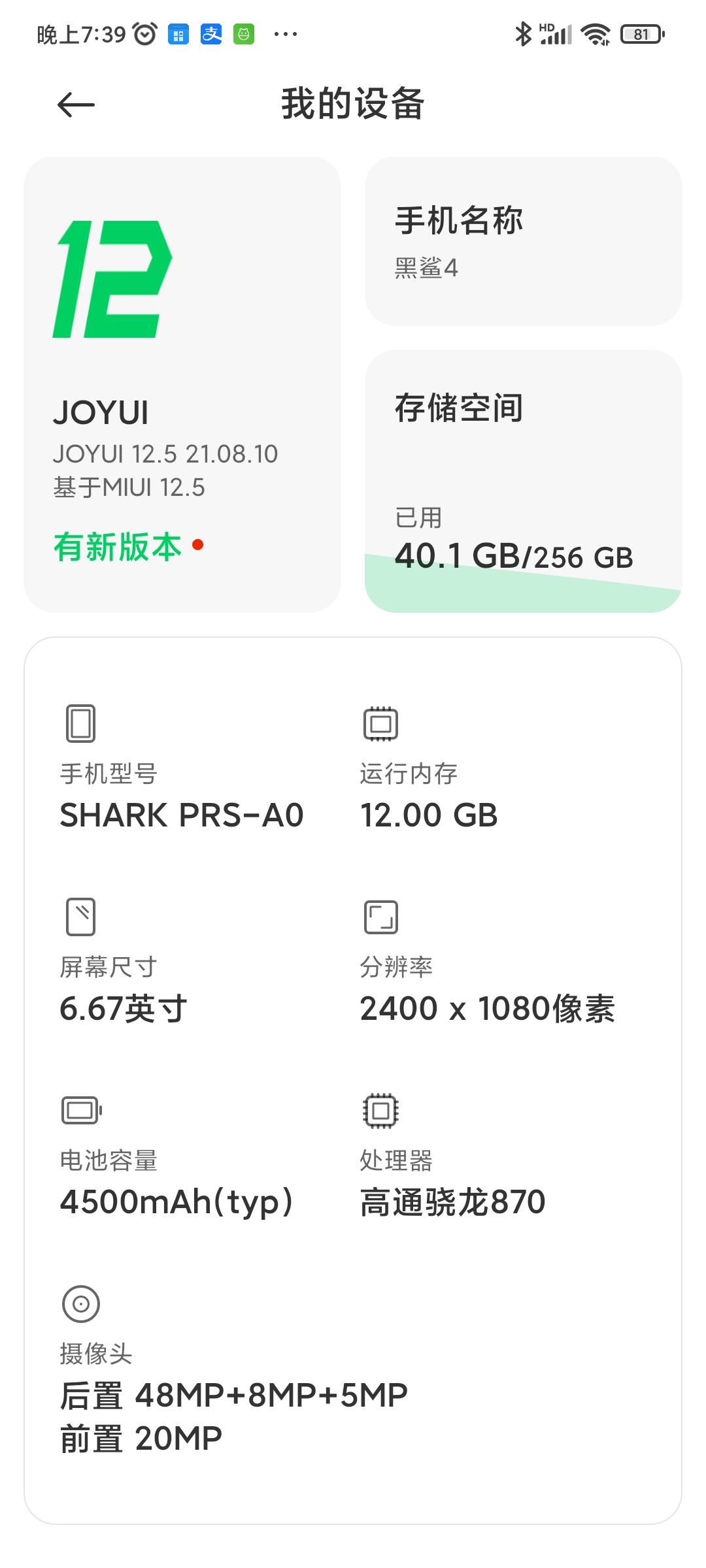Open the device specifications card
Screen dimensions: 706x1568
pyautogui.click(x=353, y=1079)
